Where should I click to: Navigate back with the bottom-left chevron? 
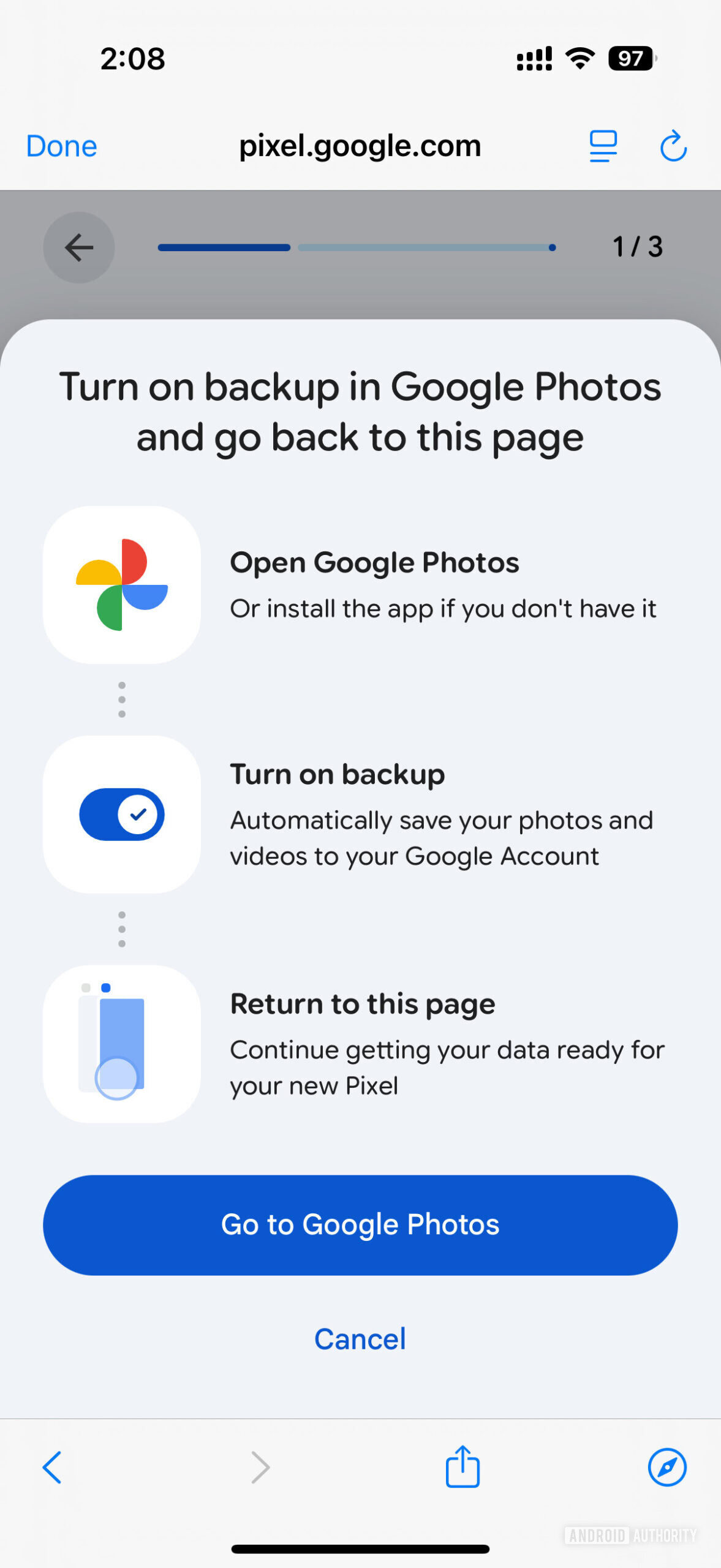click(52, 1466)
